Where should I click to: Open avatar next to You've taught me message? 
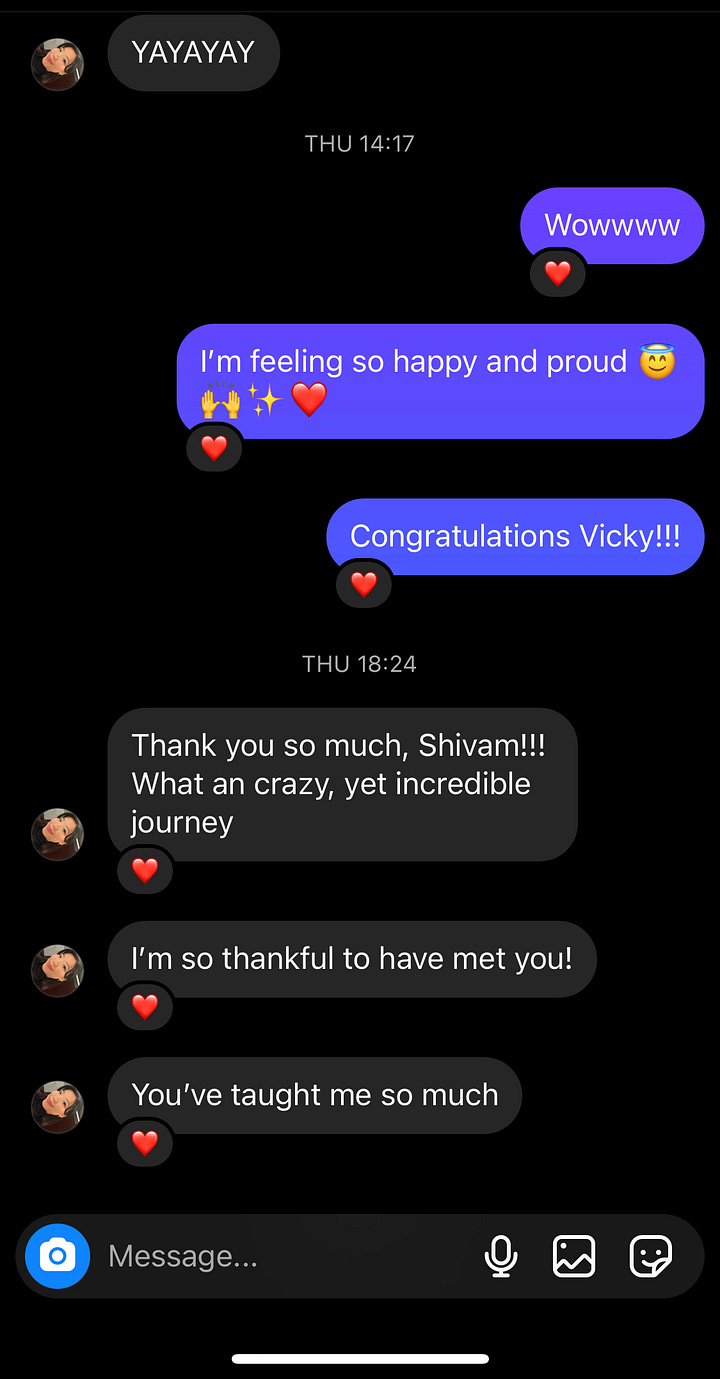click(x=57, y=1106)
